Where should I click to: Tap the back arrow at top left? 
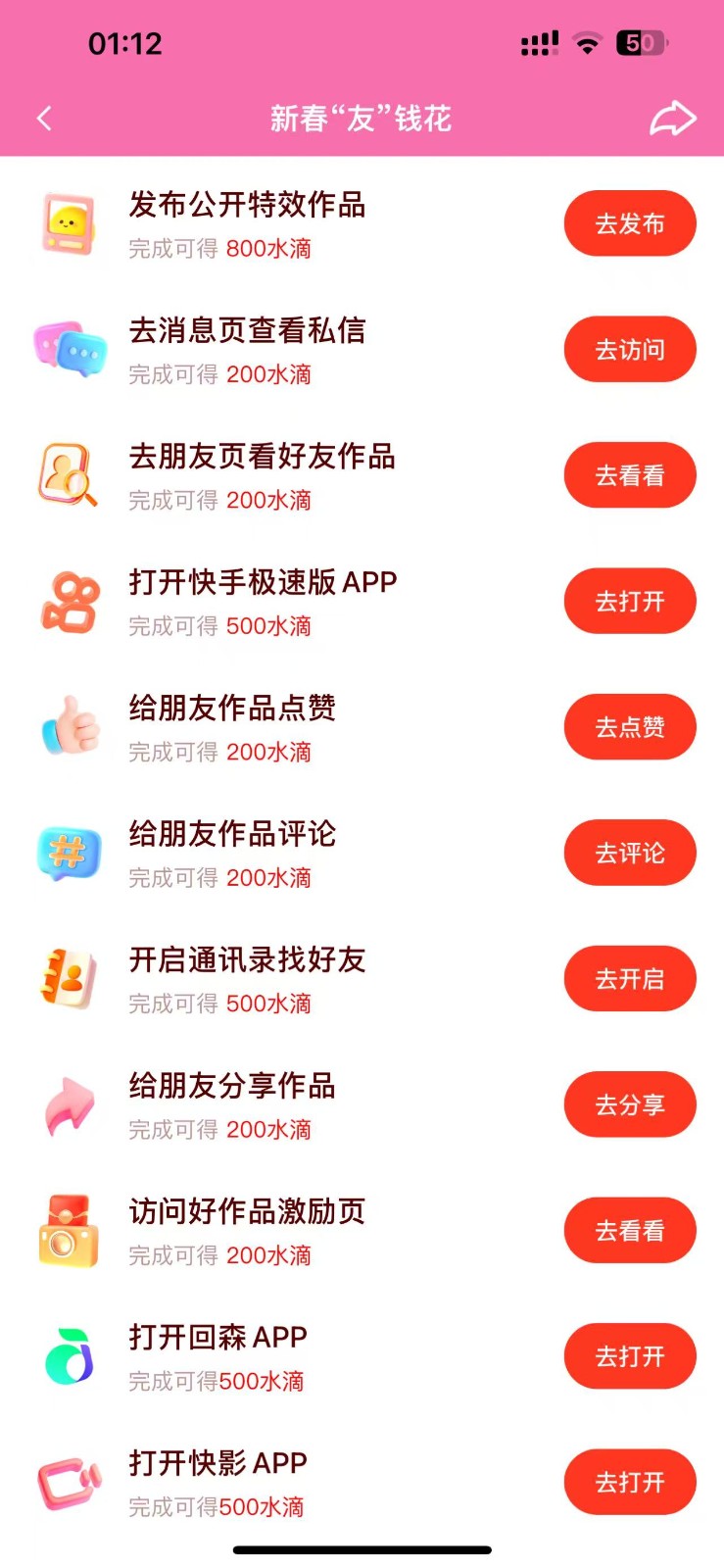(43, 117)
